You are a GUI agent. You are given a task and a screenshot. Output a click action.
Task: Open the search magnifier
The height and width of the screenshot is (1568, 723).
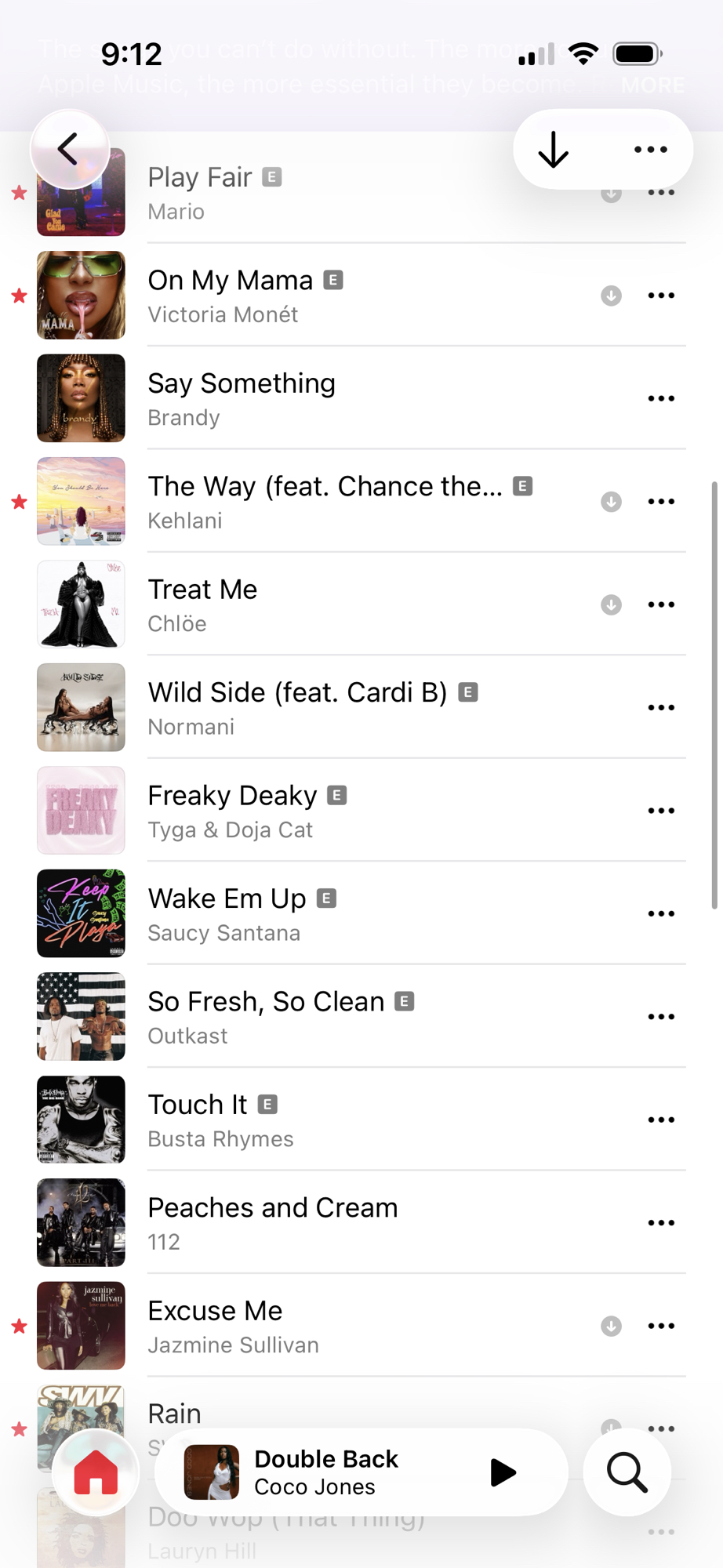(627, 1472)
